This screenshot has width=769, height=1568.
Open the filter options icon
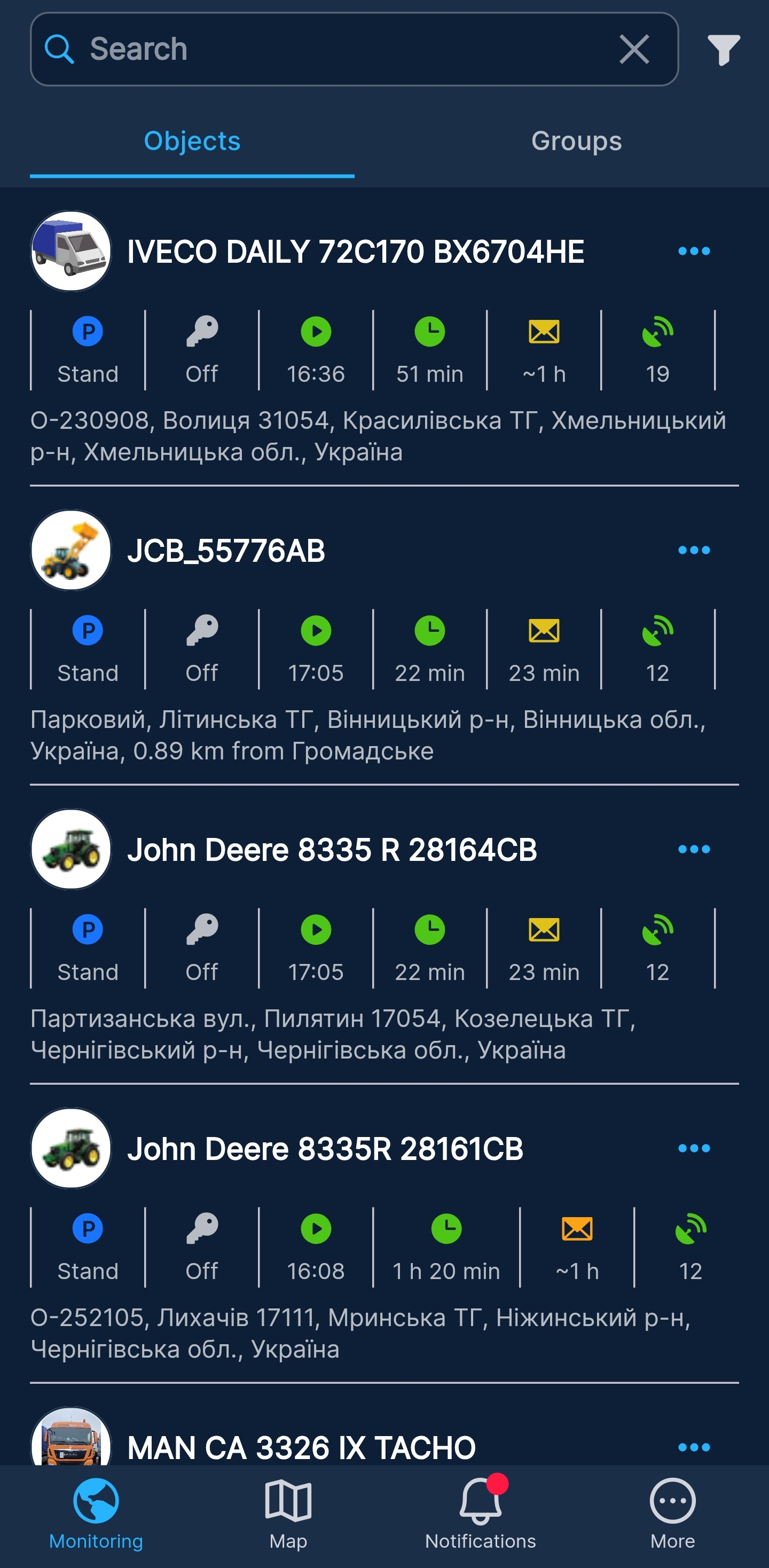(x=725, y=50)
